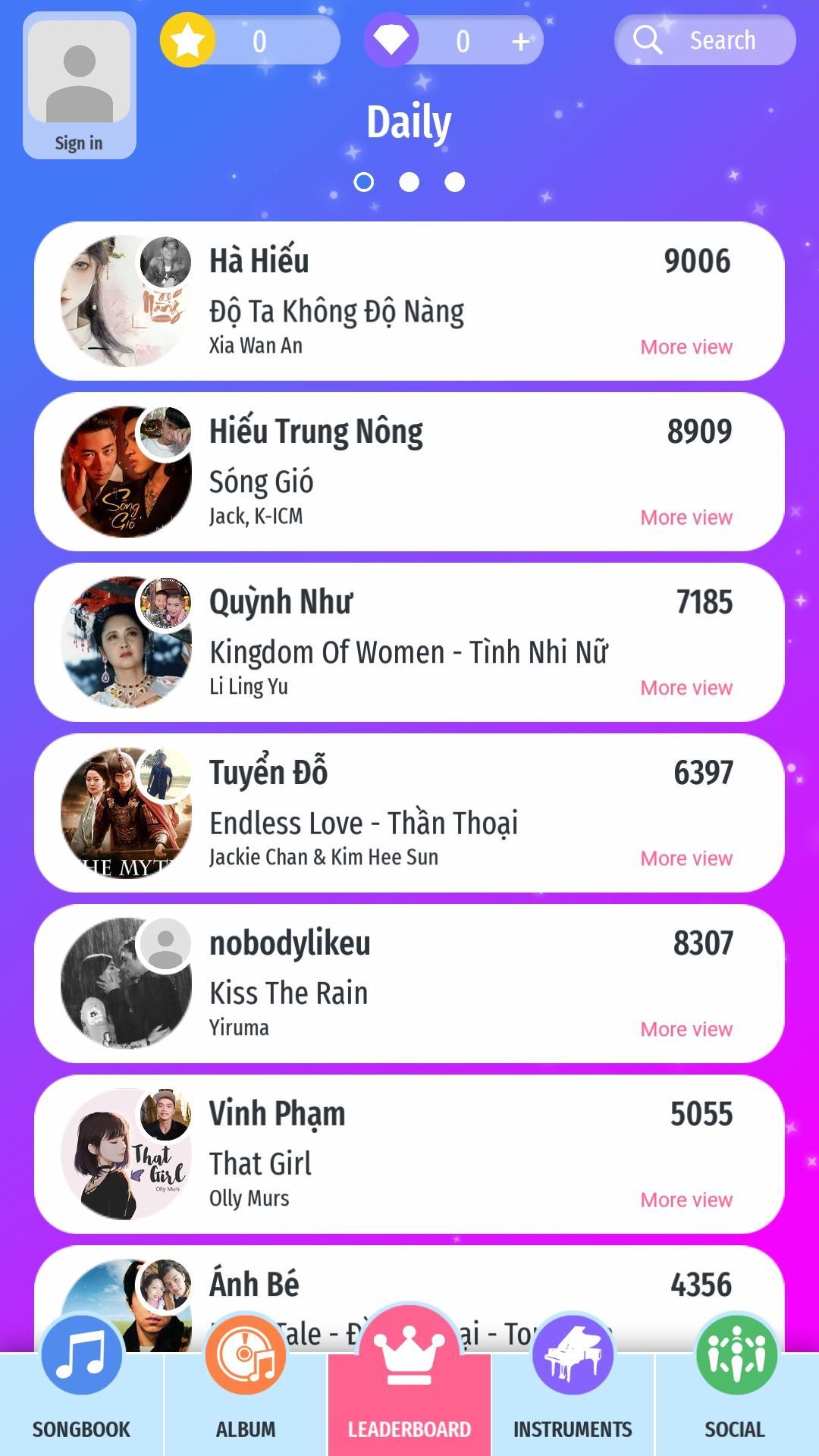Viewport: 819px width, 1456px height.
Task: Tap the diamond currency icon
Action: point(391,40)
